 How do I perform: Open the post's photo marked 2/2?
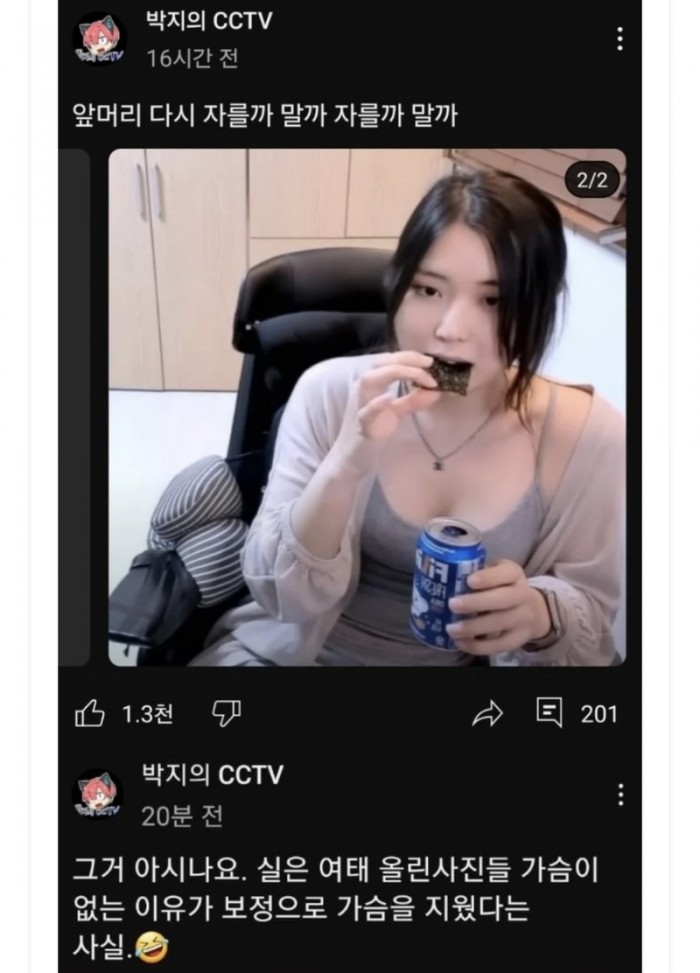[367, 407]
